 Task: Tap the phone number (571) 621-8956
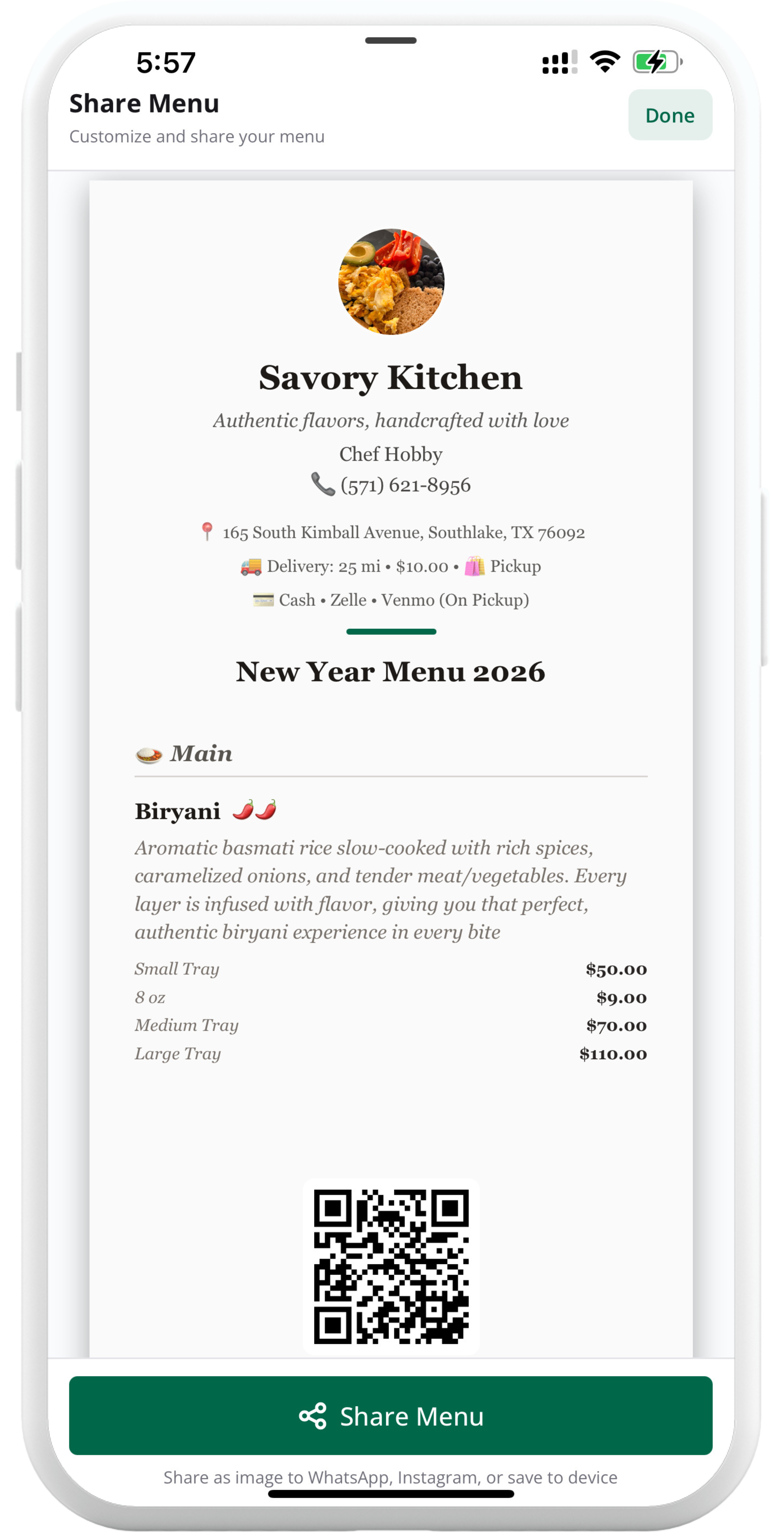[405, 485]
